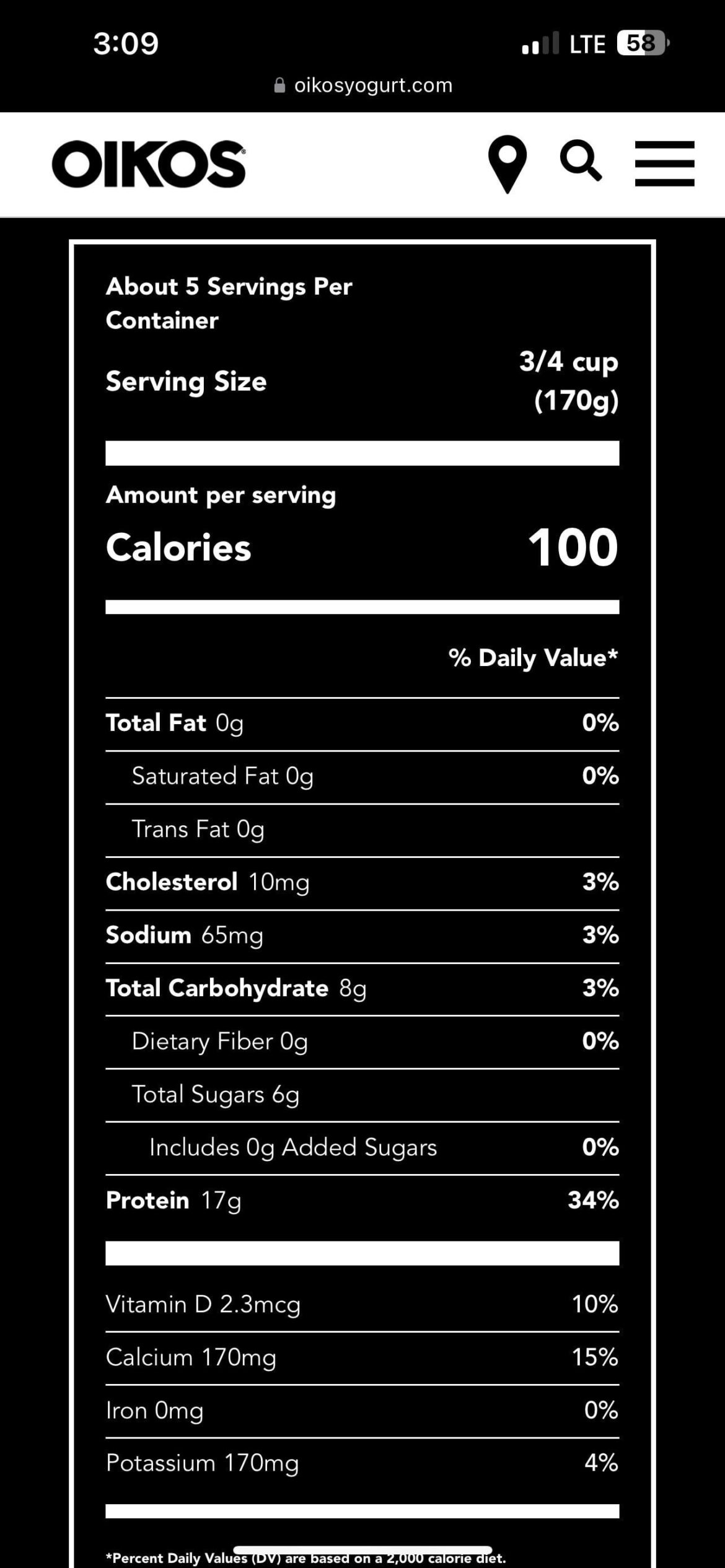Go to the Oikos home logo
Image resolution: width=725 pixels, height=1568 pixels.
149,164
